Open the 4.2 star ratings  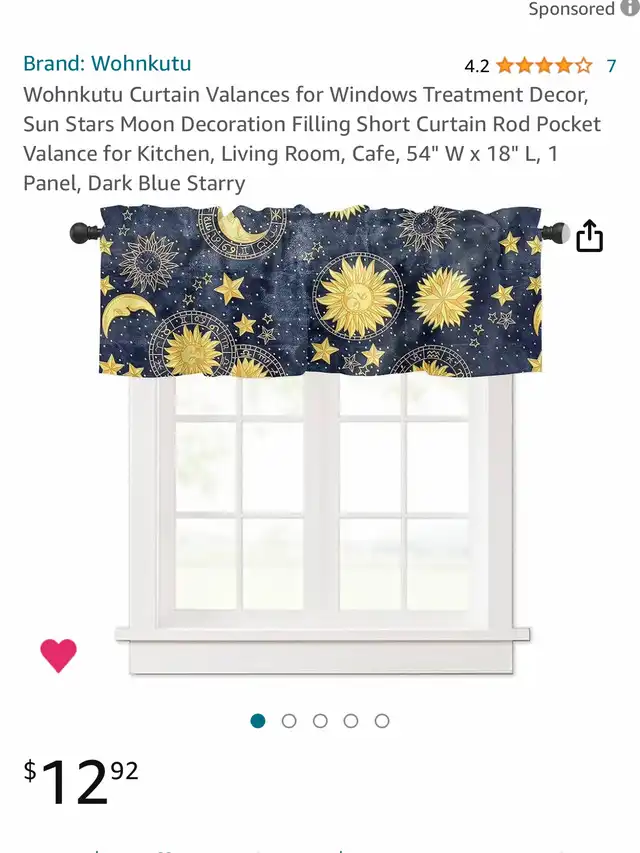(x=540, y=66)
